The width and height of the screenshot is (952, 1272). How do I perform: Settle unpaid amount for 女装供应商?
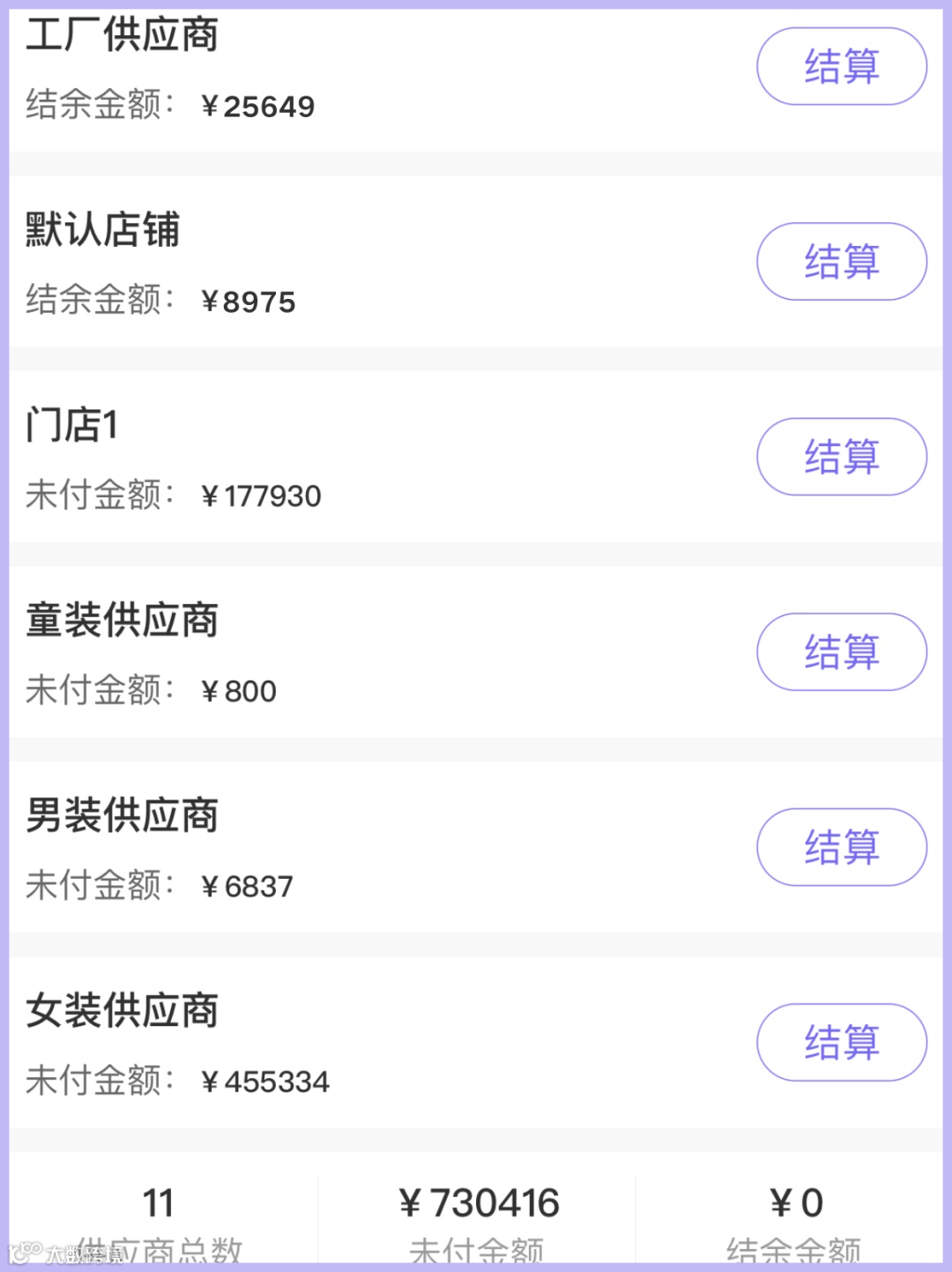coord(841,1042)
